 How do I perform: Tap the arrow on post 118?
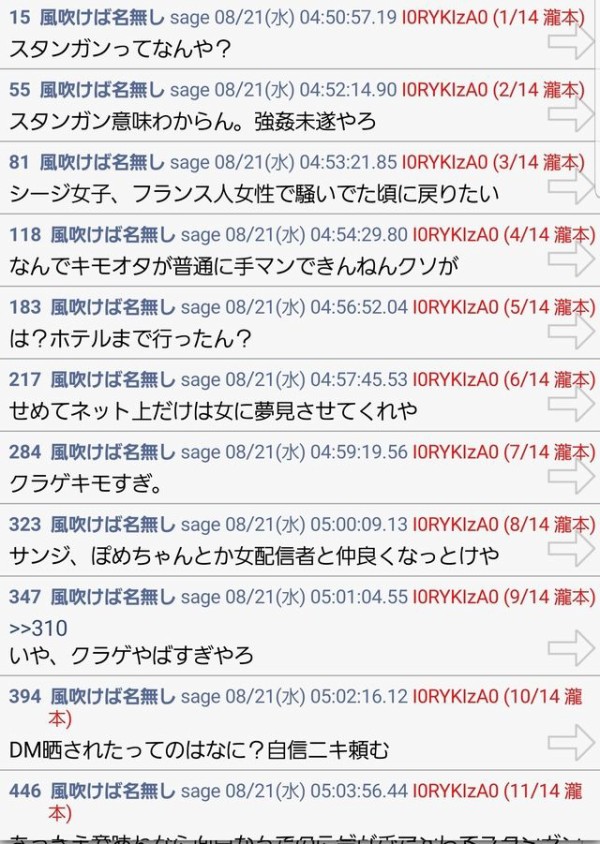pyautogui.click(x=572, y=257)
